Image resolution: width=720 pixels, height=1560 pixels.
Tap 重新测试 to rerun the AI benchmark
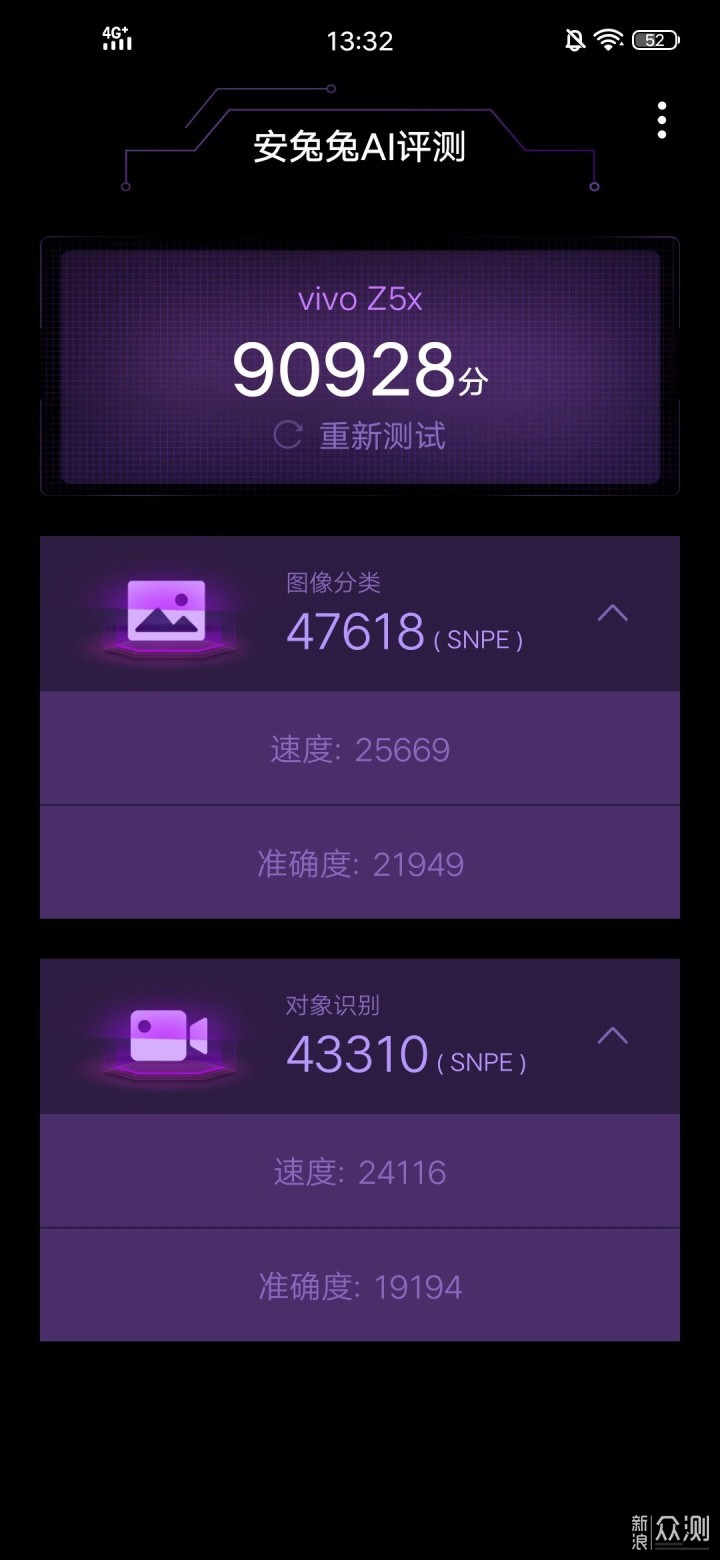tap(360, 436)
